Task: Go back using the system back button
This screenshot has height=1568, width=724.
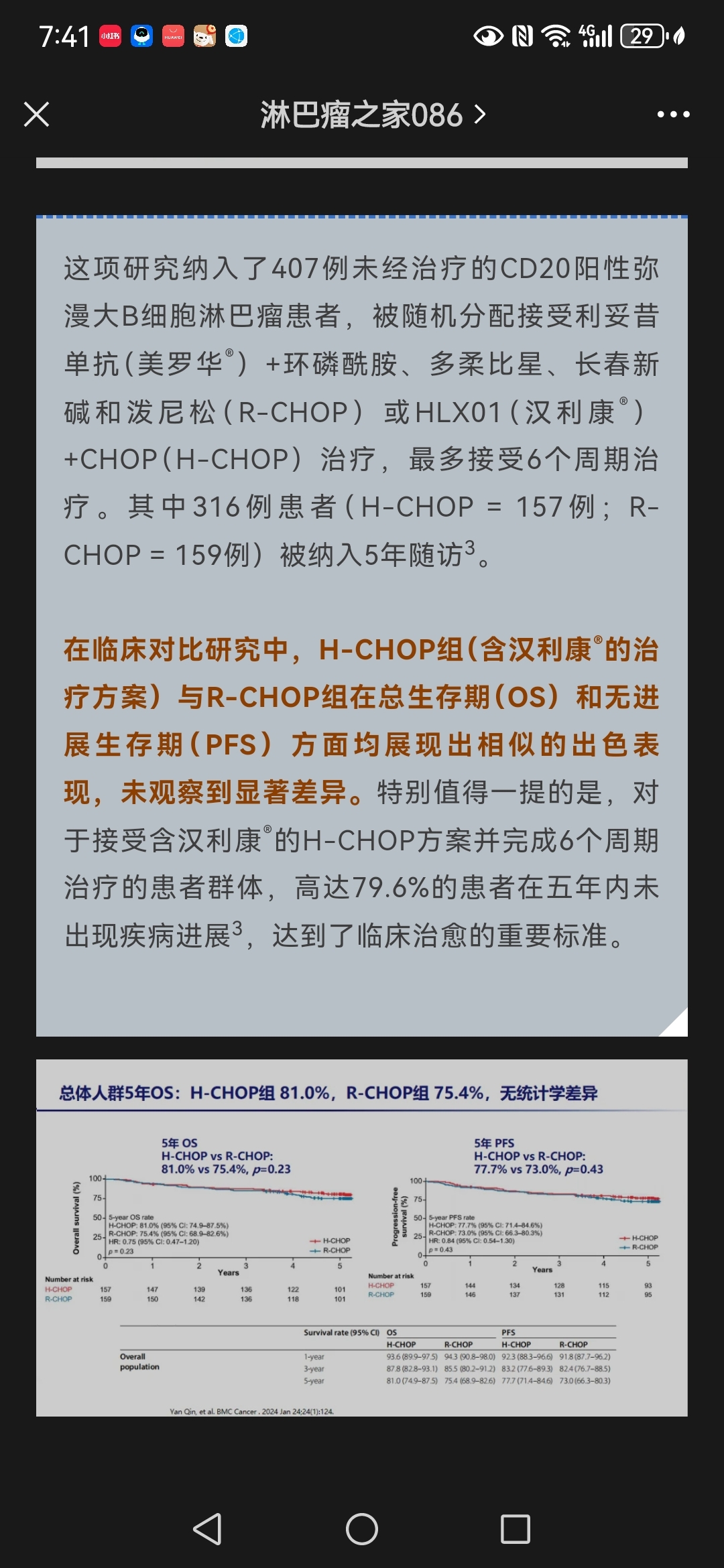Action: (x=207, y=1529)
